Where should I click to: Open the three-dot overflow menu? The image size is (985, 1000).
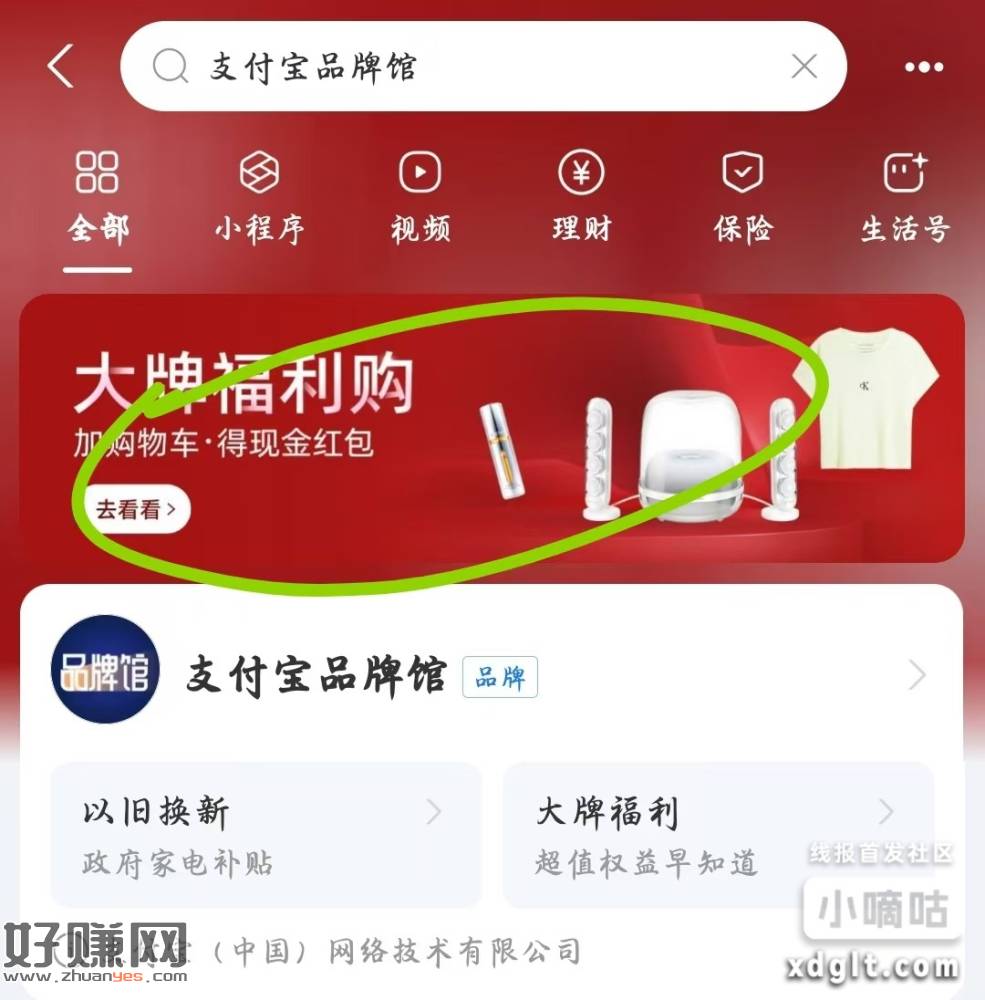(923, 67)
